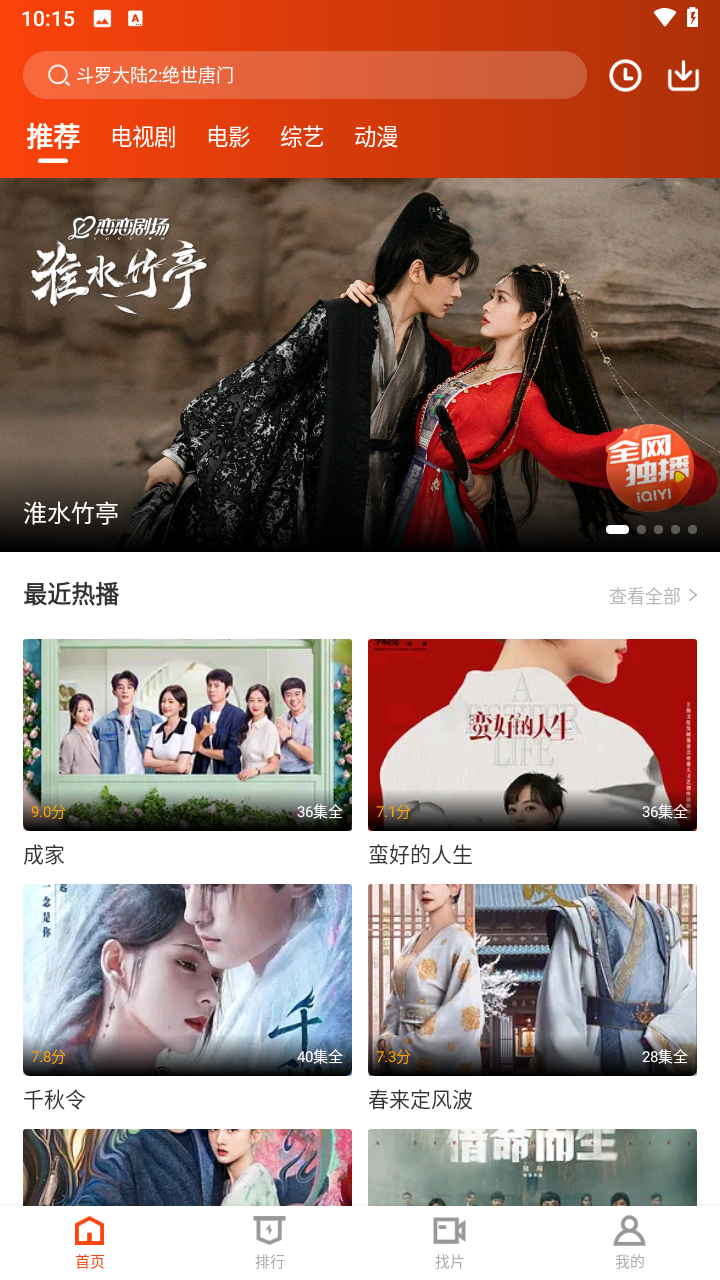Viewport: 720px width, 1280px height.
Task: Switch to the 动漫 tab
Action: [375, 137]
